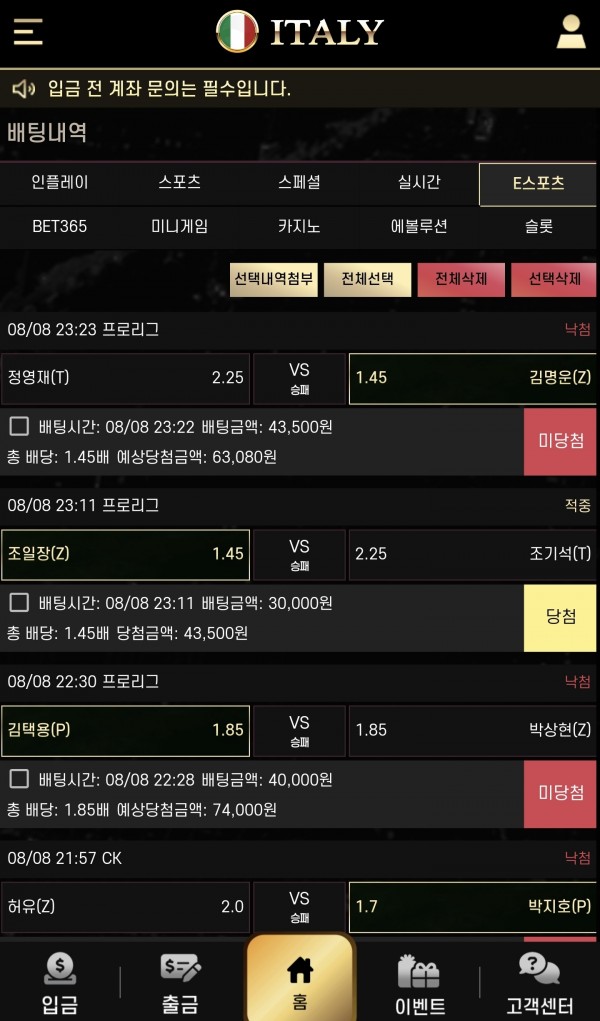Check the box for the 30,000원 bet
Image resolution: width=600 pixels, height=1021 pixels.
tap(20, 603)
